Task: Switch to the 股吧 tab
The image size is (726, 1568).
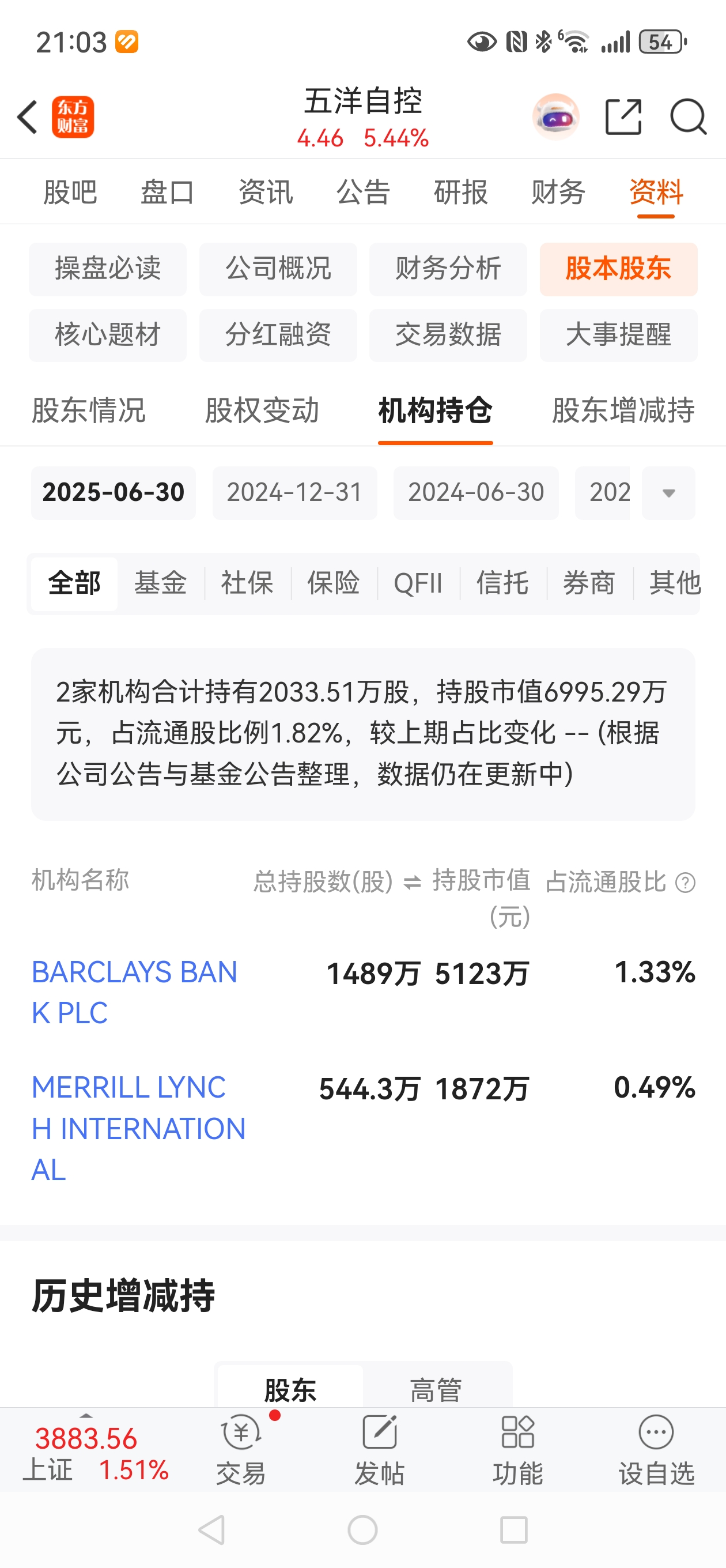Action: pos(70,193)
